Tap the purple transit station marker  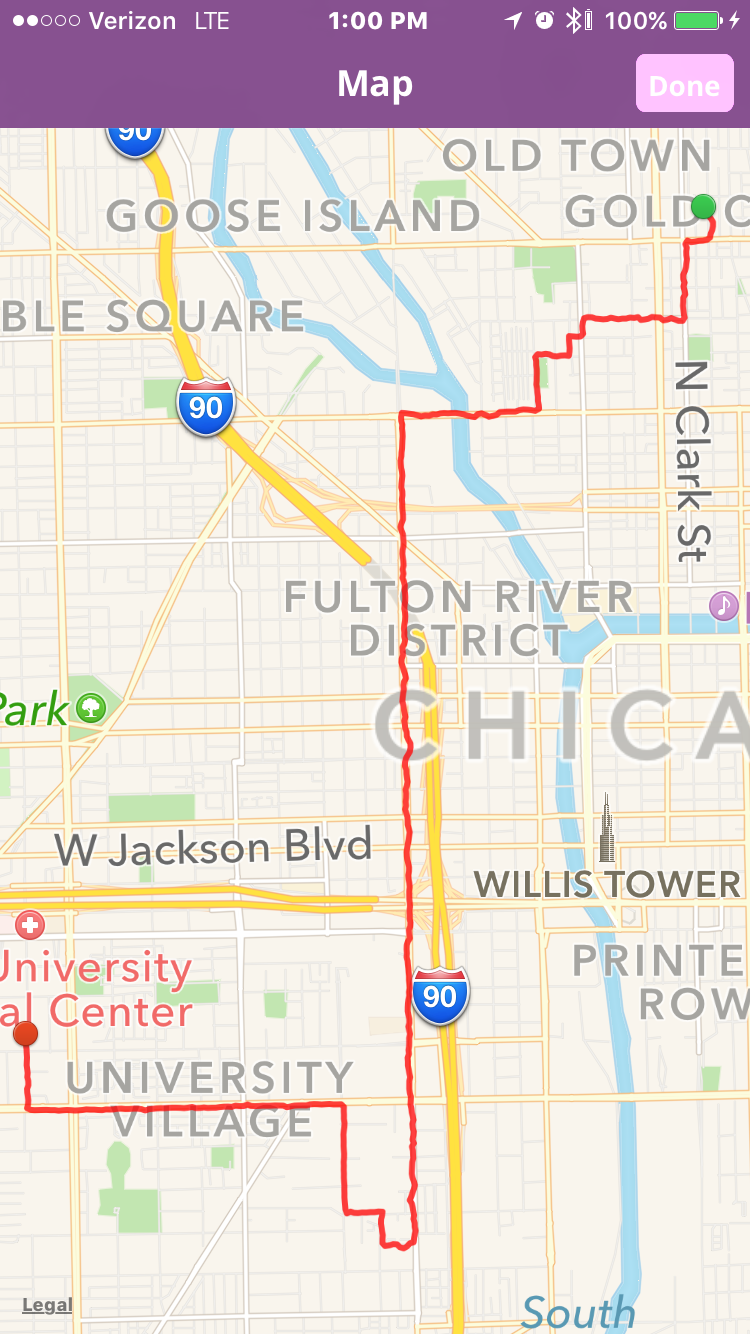[723, 604]
